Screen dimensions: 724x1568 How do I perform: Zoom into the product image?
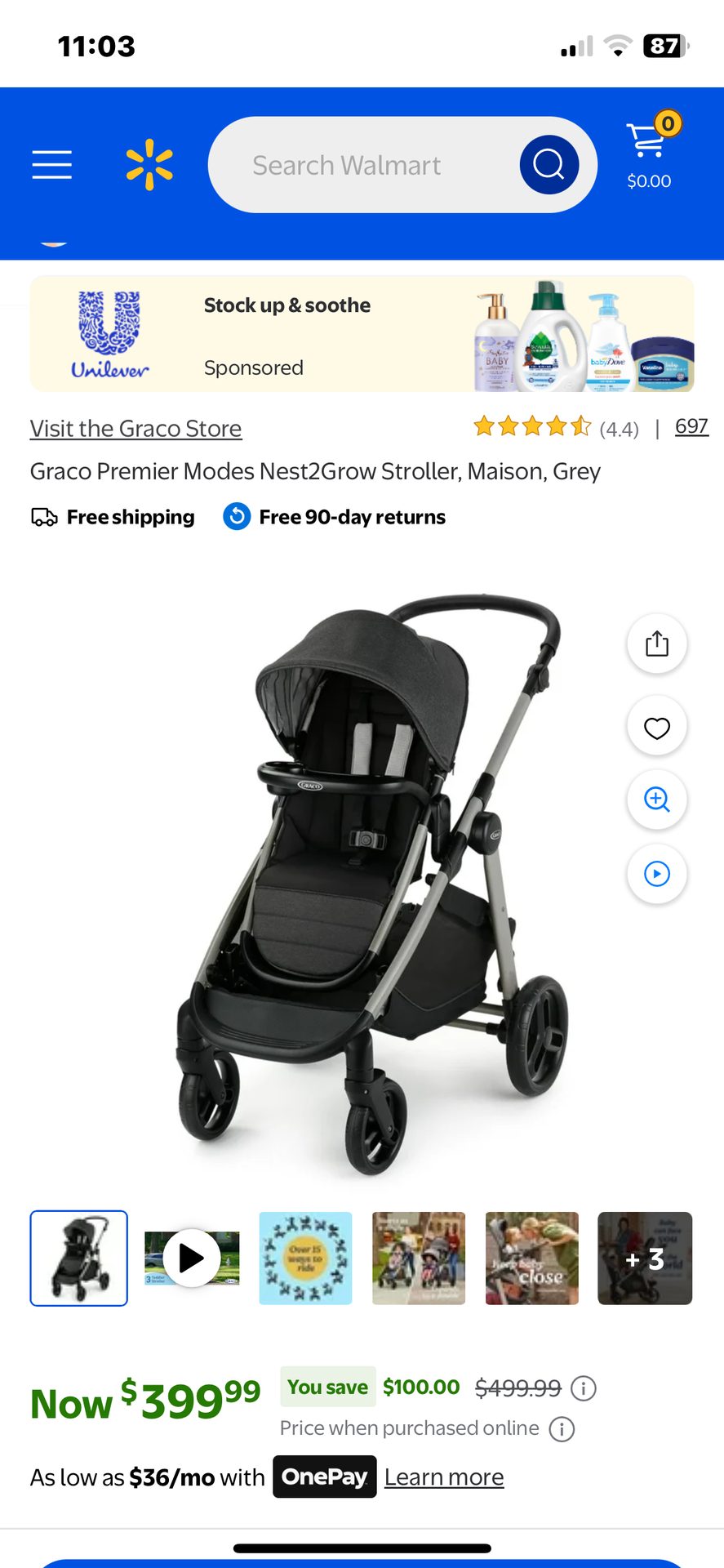point(656,800)
